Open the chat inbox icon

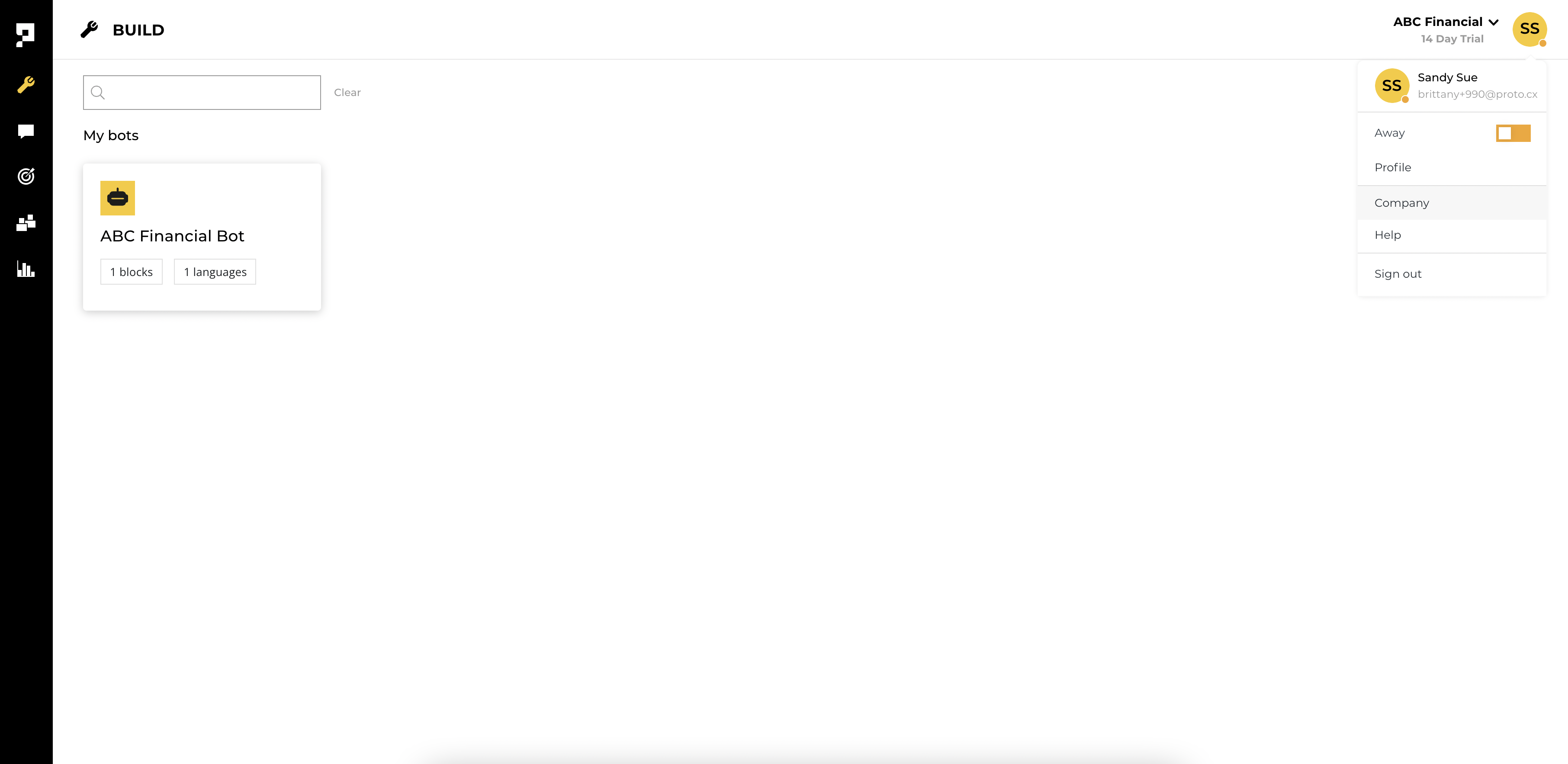click(26, 131)
